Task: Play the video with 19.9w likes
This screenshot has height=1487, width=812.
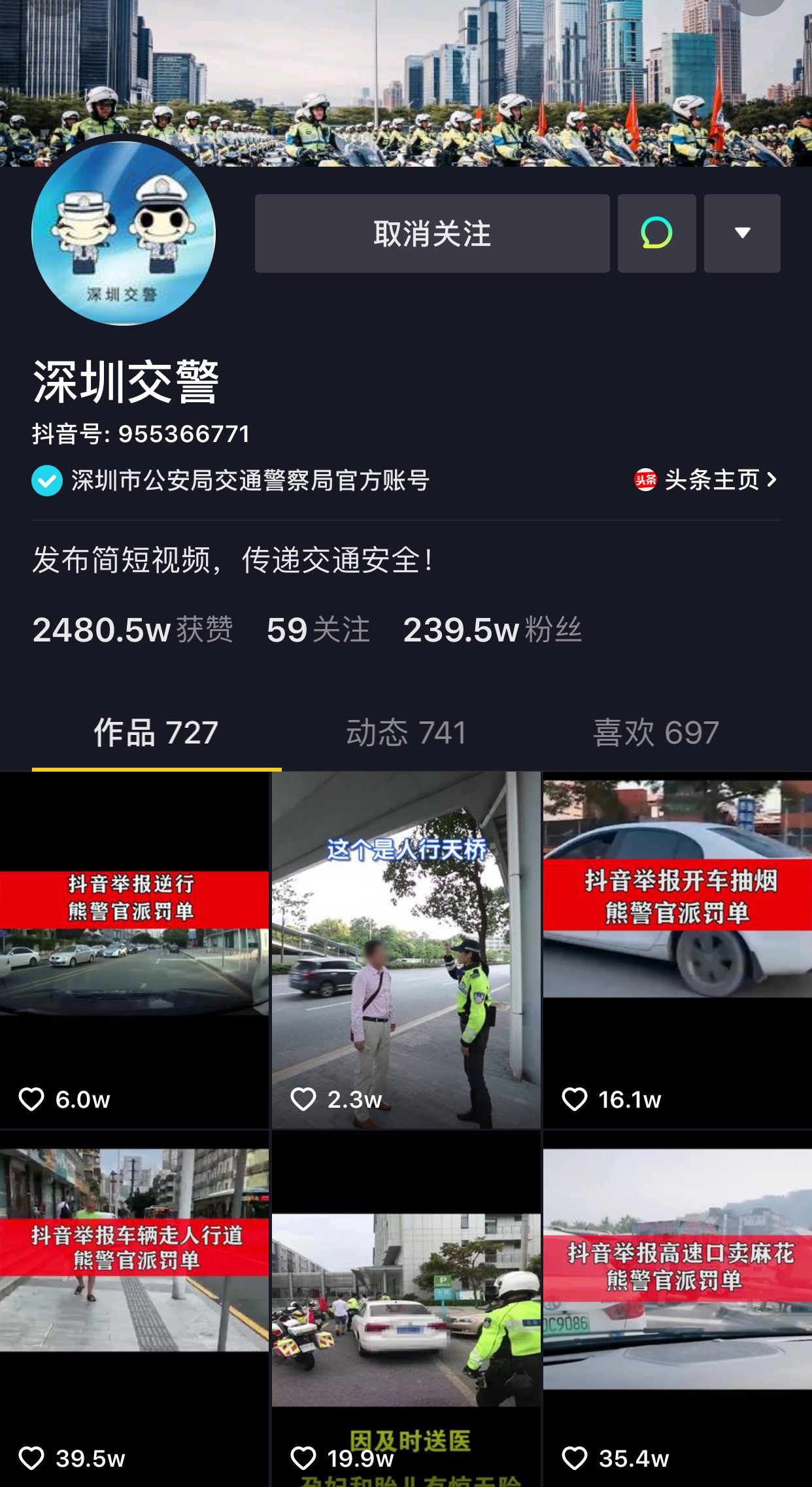Action: 406,1309
